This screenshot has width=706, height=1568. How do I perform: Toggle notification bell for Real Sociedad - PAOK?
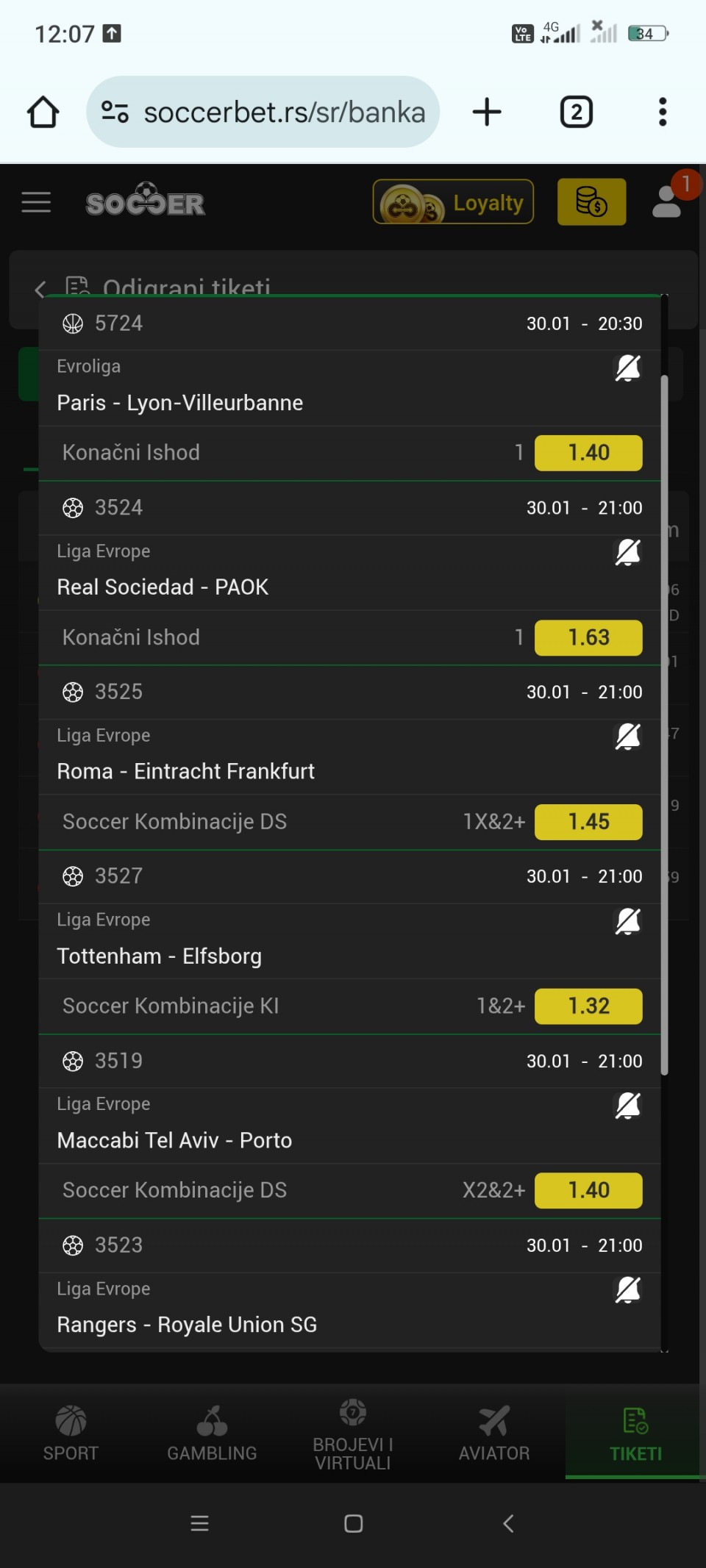(627, 552)
